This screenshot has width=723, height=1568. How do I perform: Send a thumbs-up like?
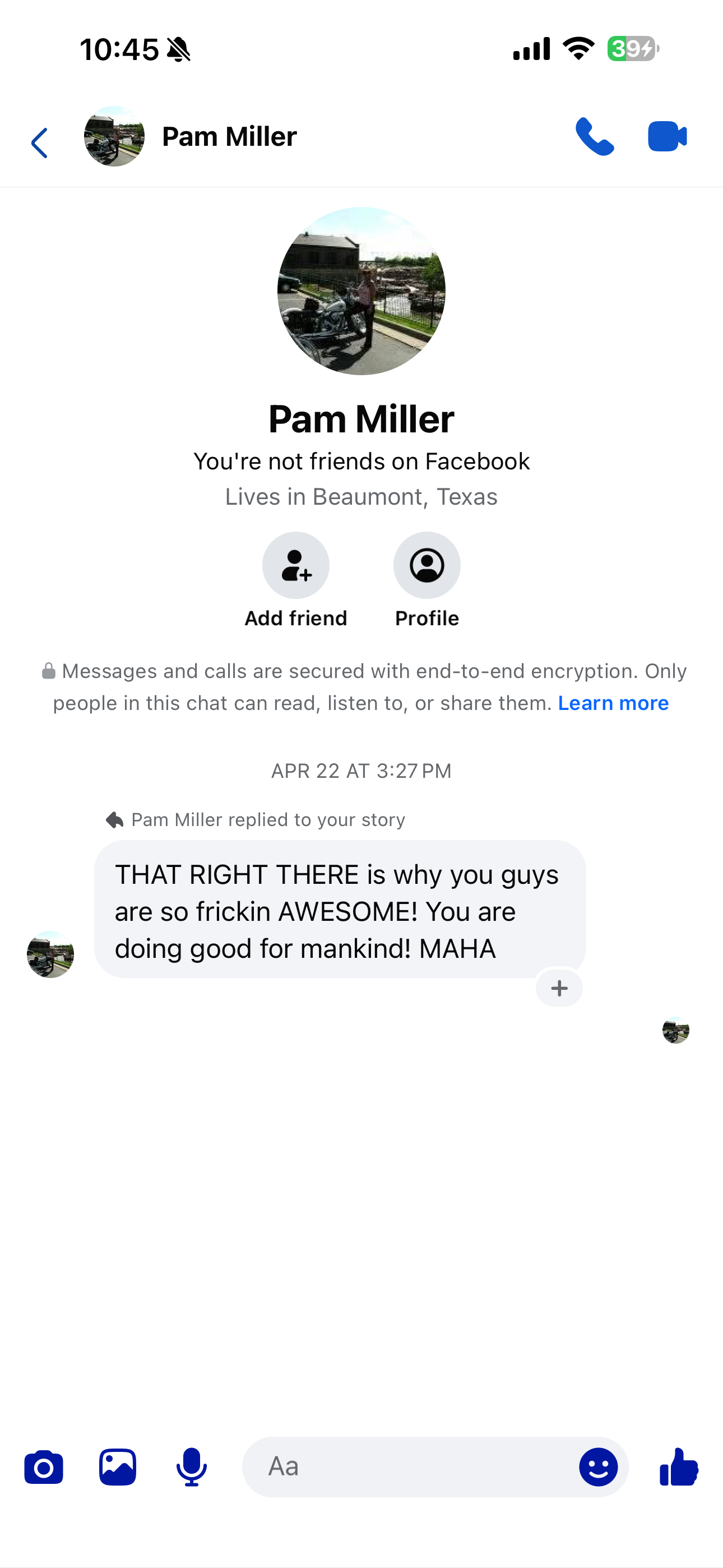point(679,1467)
